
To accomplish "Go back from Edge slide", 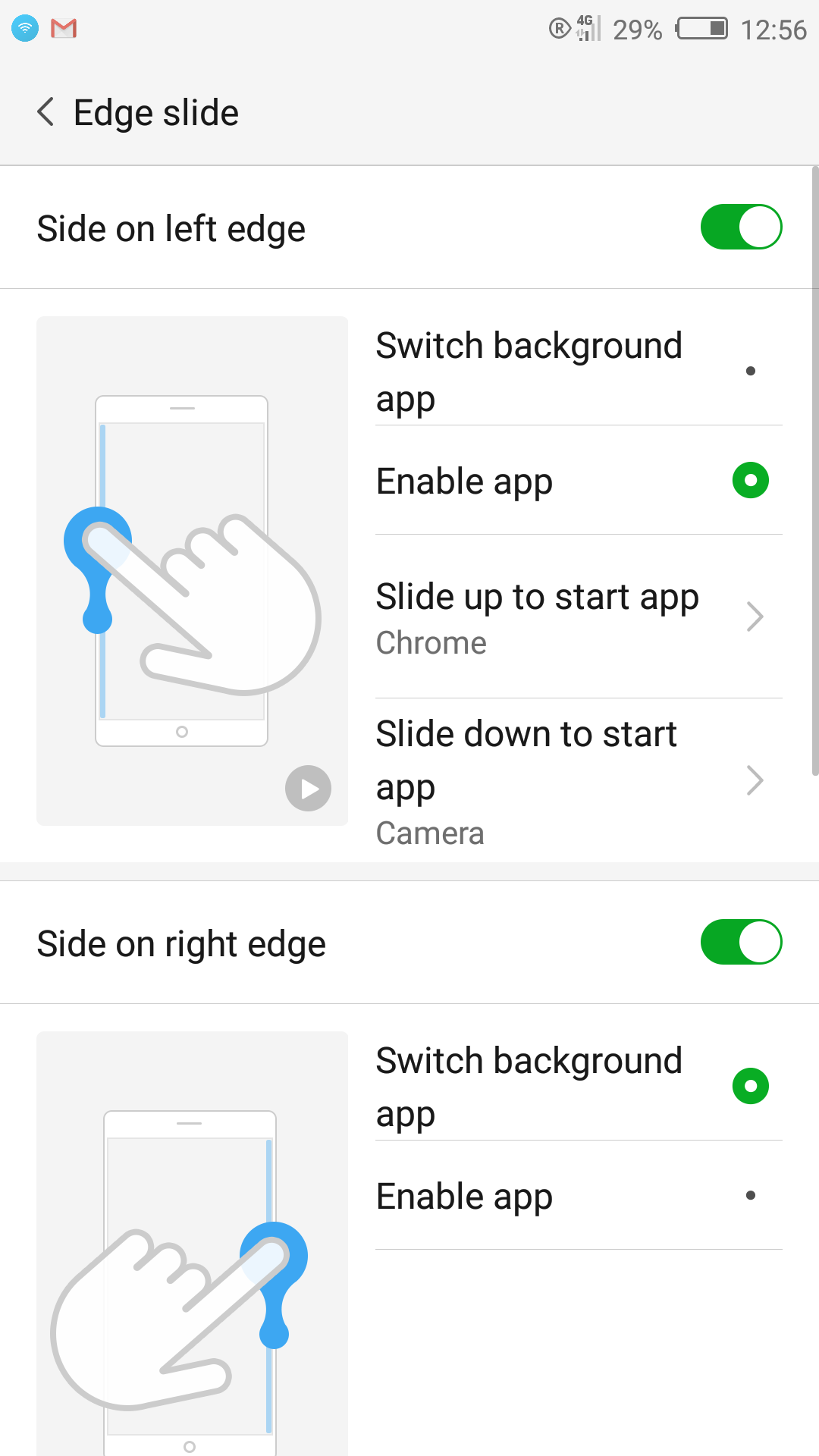I will (45, 112).
